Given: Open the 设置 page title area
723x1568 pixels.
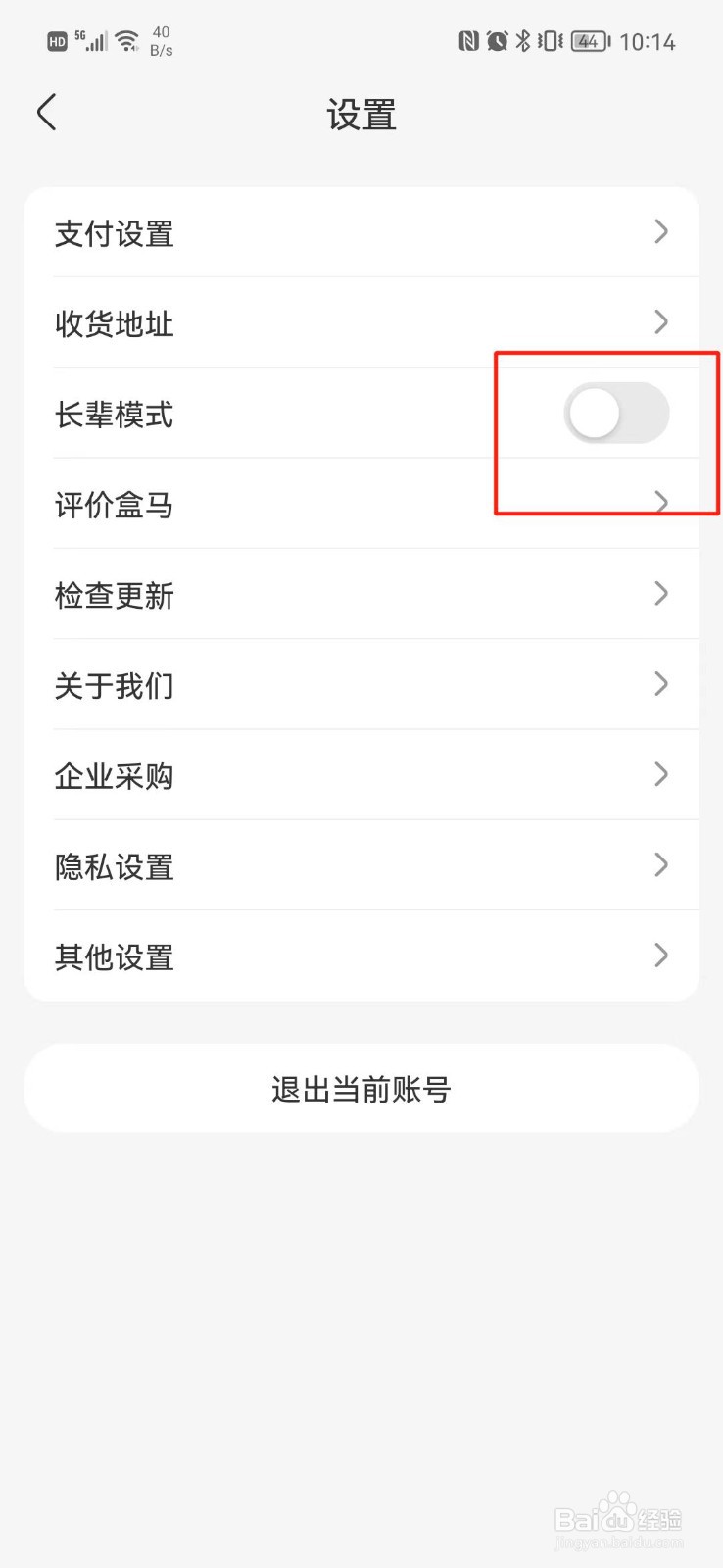Looking at the screenshot, I should point(361,114).
